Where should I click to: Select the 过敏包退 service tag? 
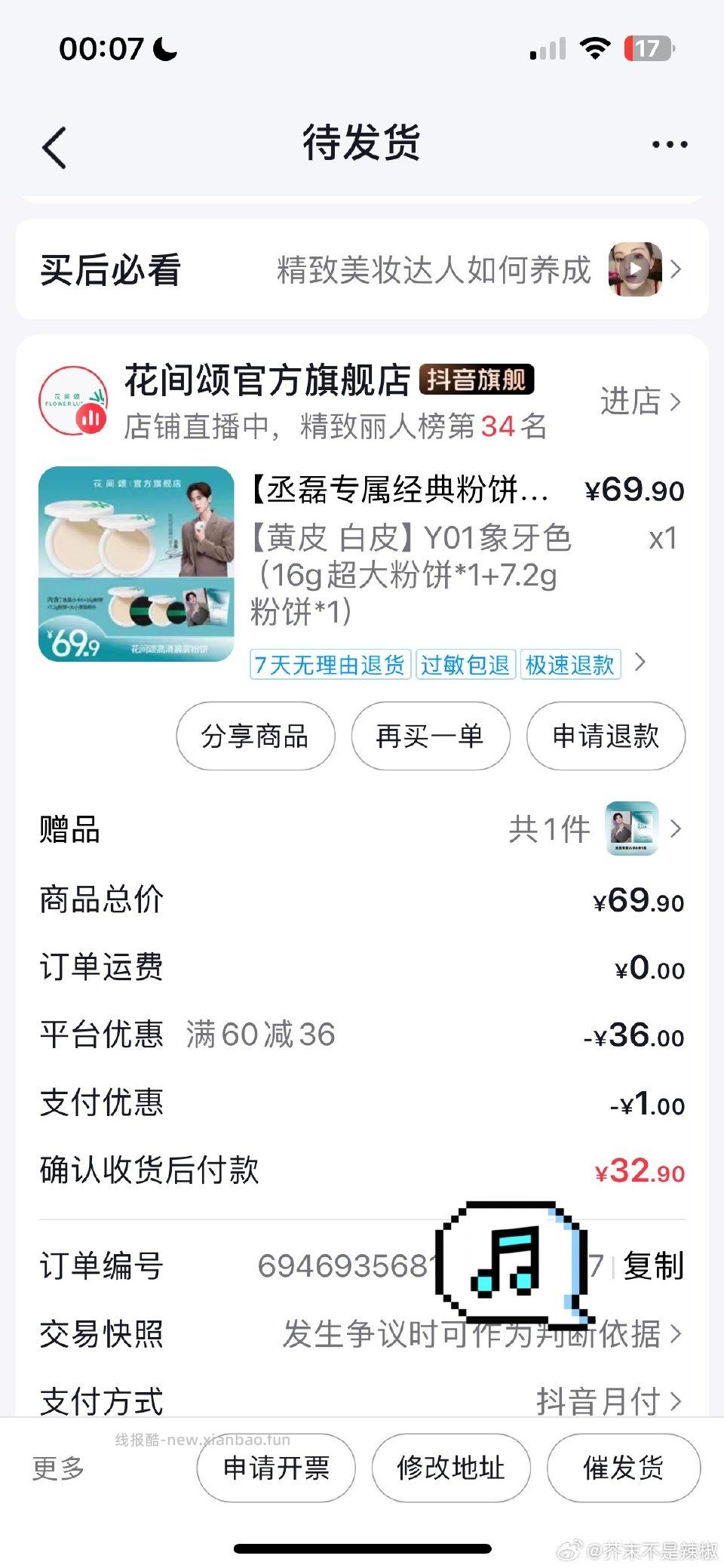pyautogui.click(x=465, y=664)
